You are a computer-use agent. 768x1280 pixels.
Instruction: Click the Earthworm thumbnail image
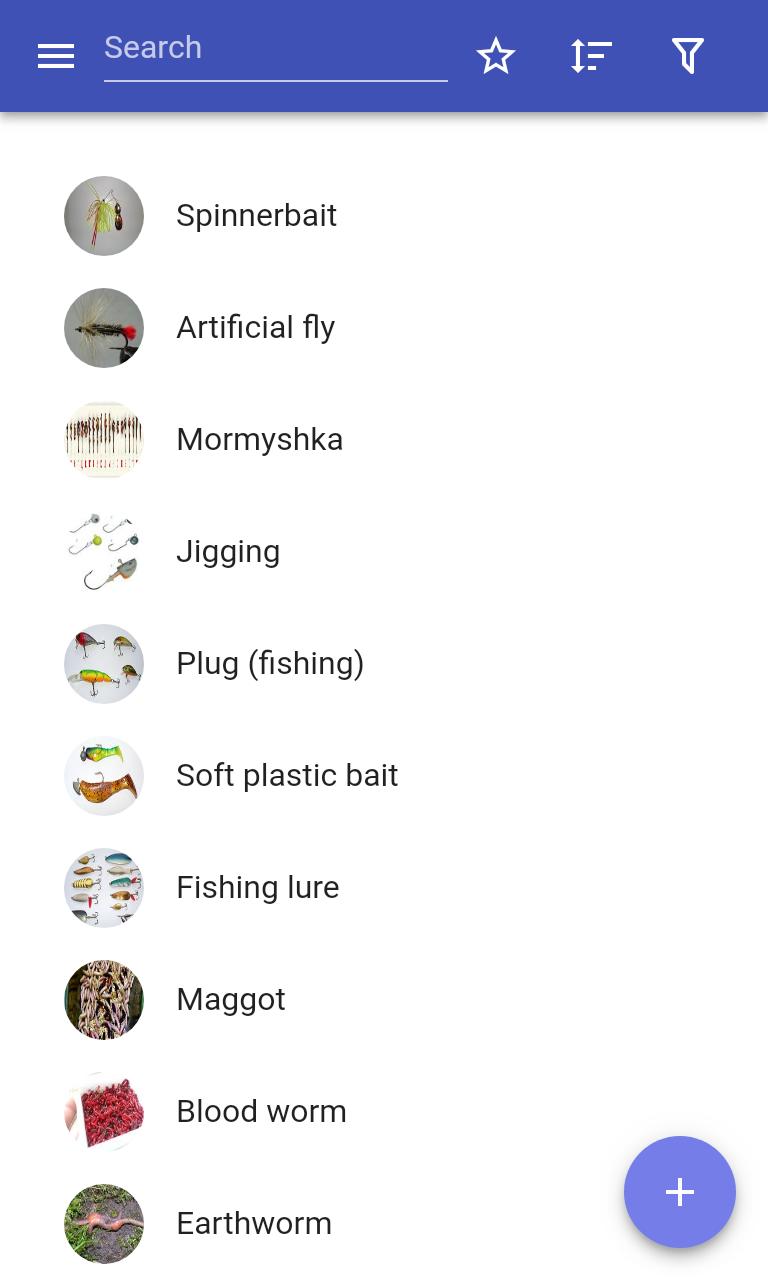104,1223
